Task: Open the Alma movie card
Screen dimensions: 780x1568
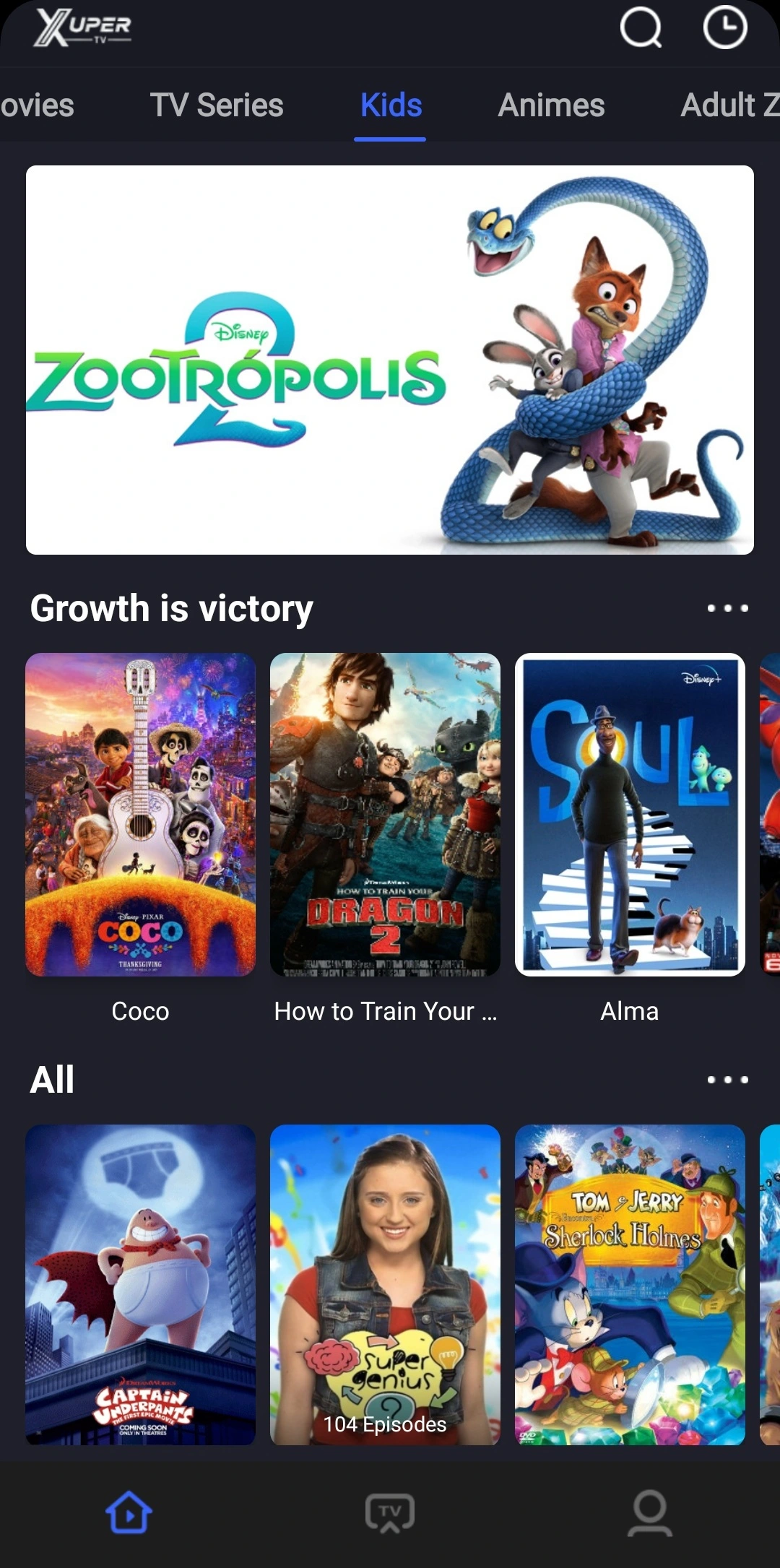Action: 630,815
